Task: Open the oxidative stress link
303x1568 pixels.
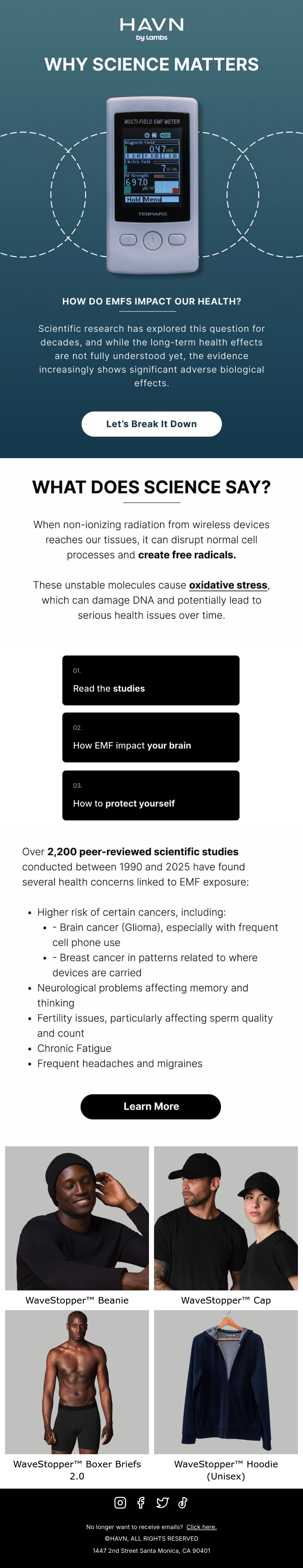Action: coord(228,585)
